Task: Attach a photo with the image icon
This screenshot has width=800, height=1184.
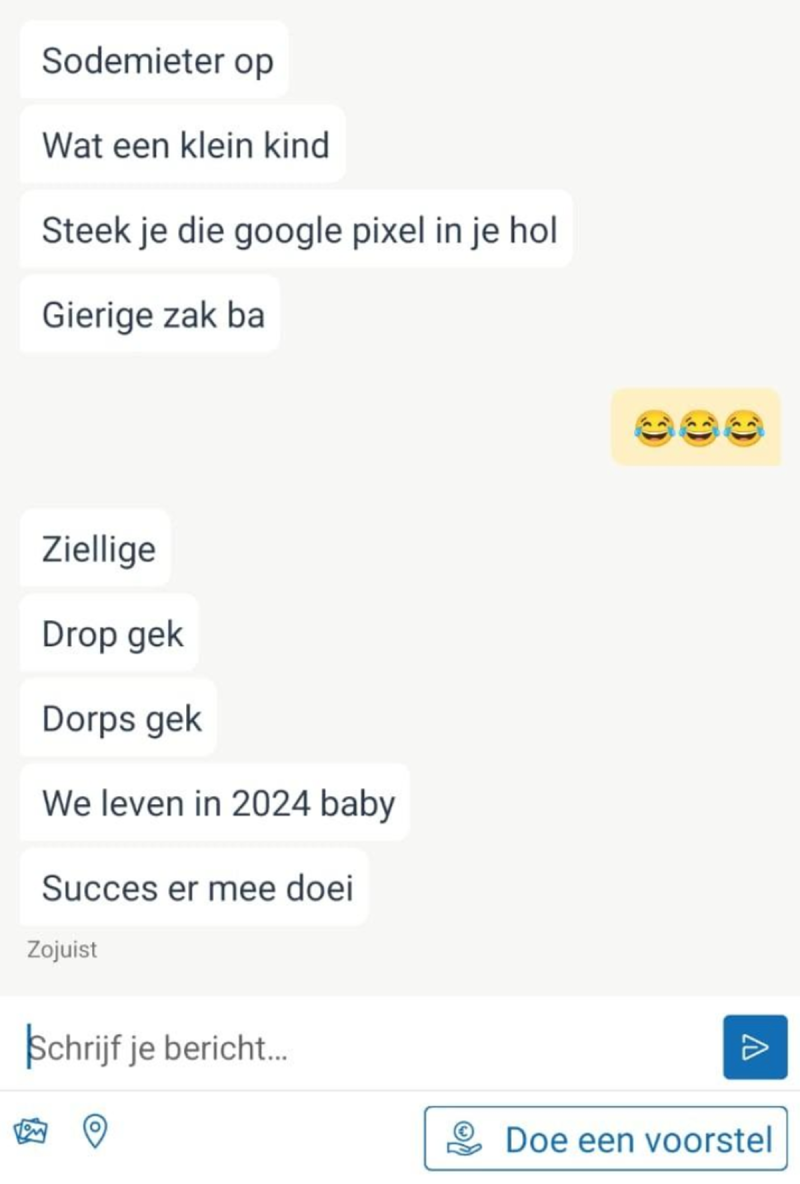Action: pyautogui.click(x=30, y=1131)
